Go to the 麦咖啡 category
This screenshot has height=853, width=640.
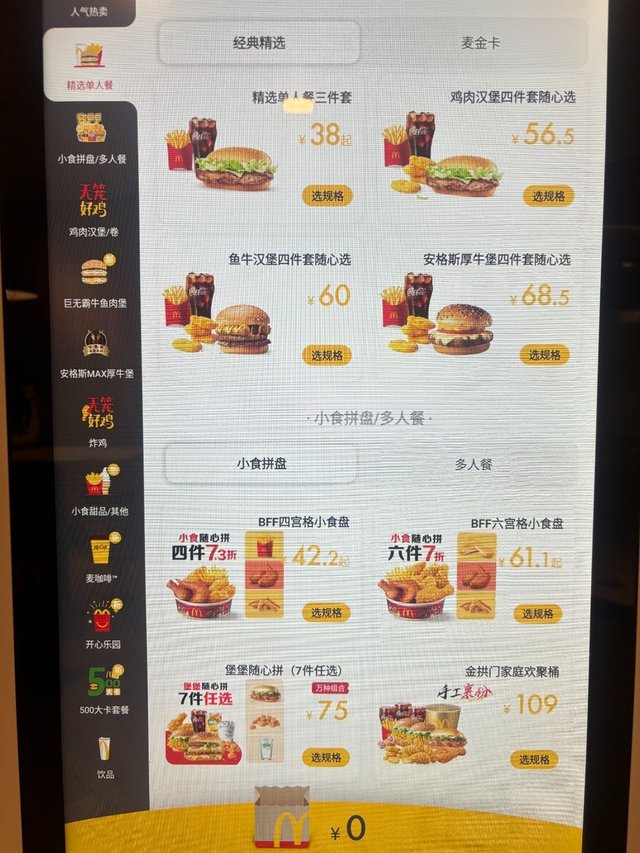coord(101,558)
